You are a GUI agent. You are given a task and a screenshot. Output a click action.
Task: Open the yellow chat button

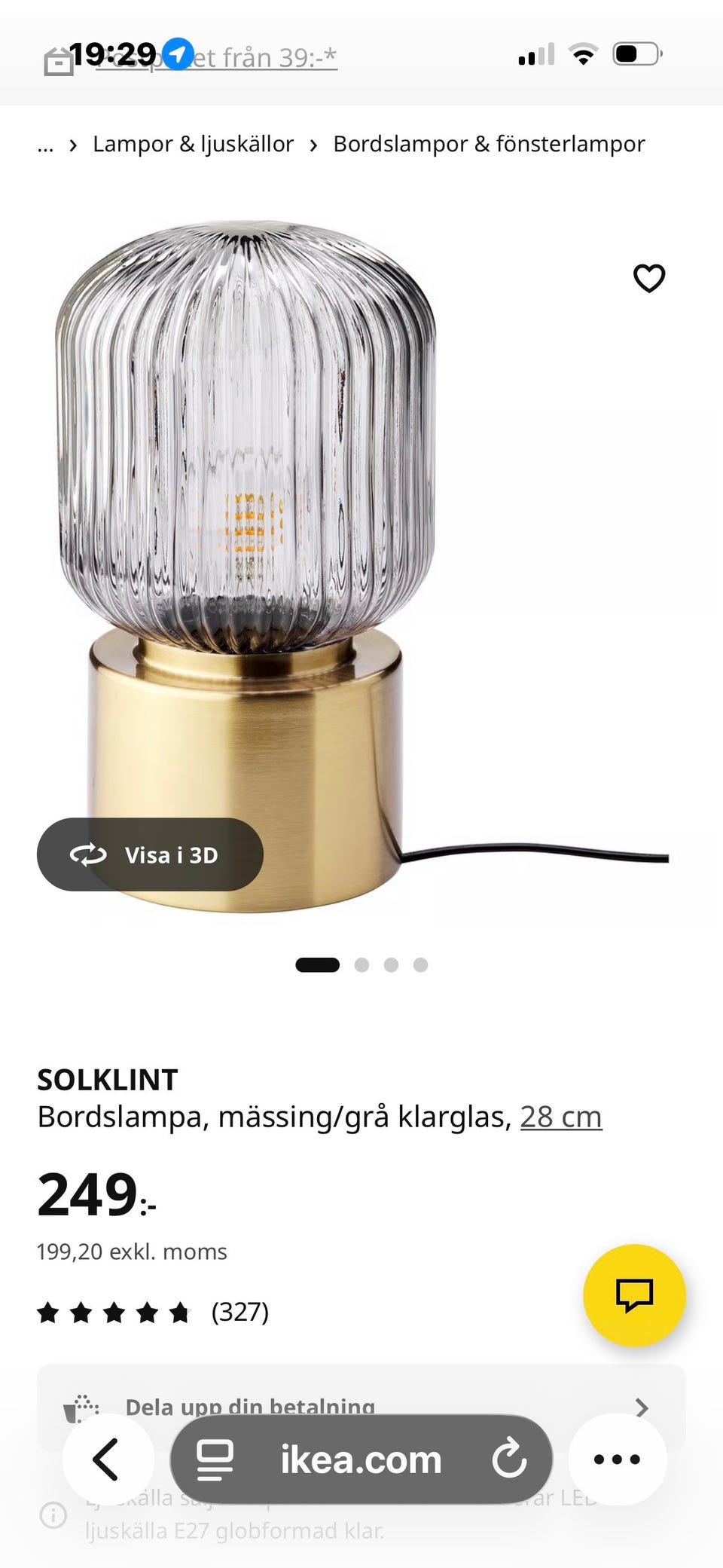(x=634, y=1294)
